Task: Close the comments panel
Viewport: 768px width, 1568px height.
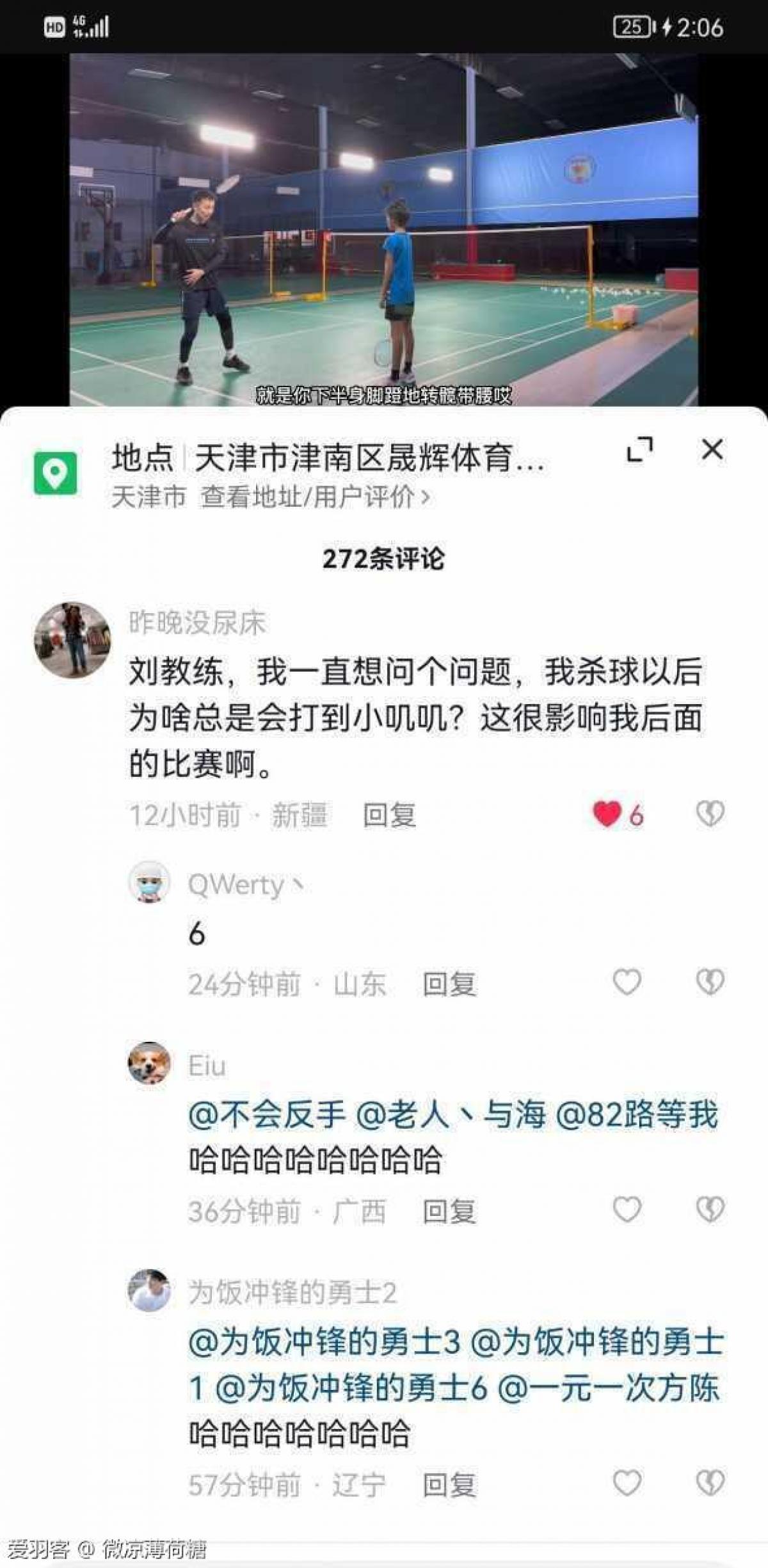Action: 712,450
